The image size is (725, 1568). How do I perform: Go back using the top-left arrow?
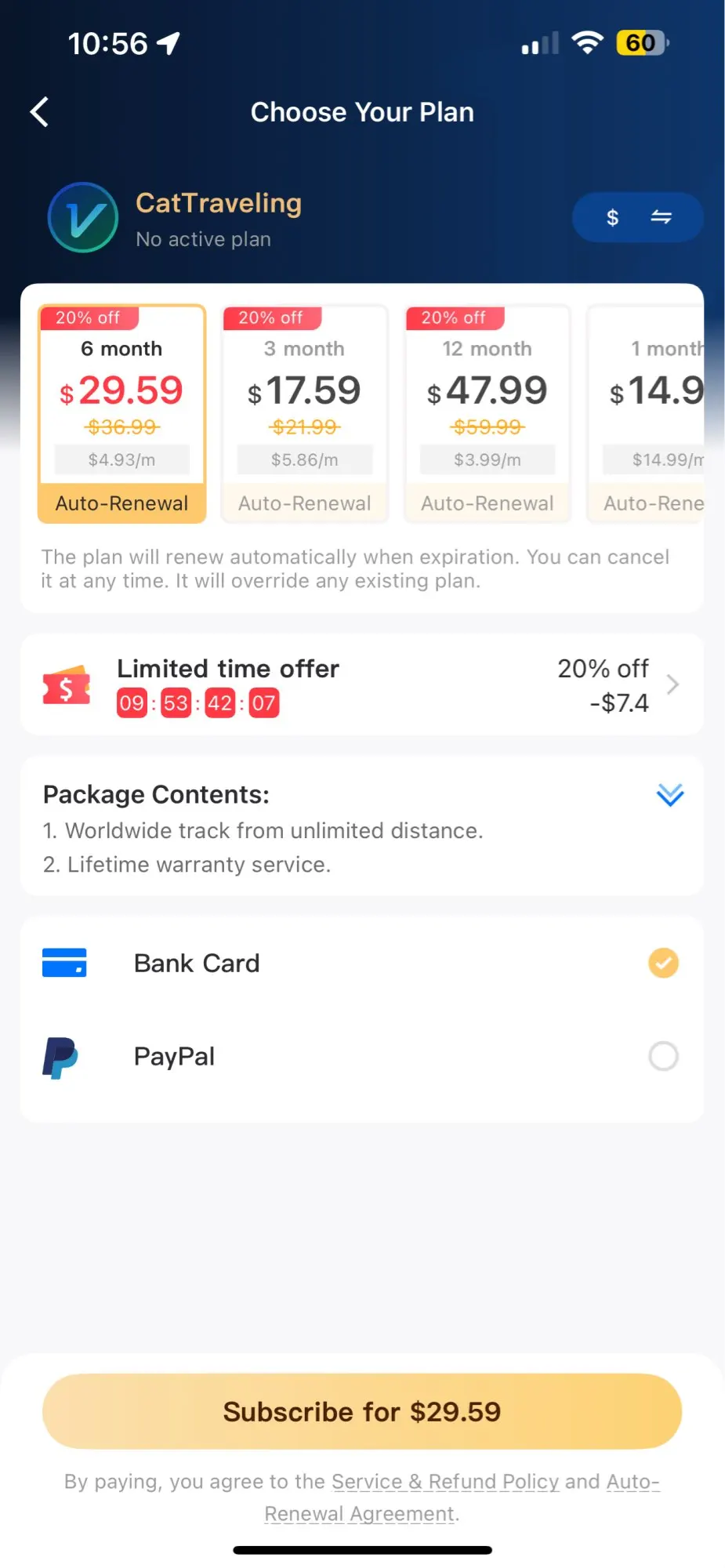pyautogui.click(x=39, y=112)
